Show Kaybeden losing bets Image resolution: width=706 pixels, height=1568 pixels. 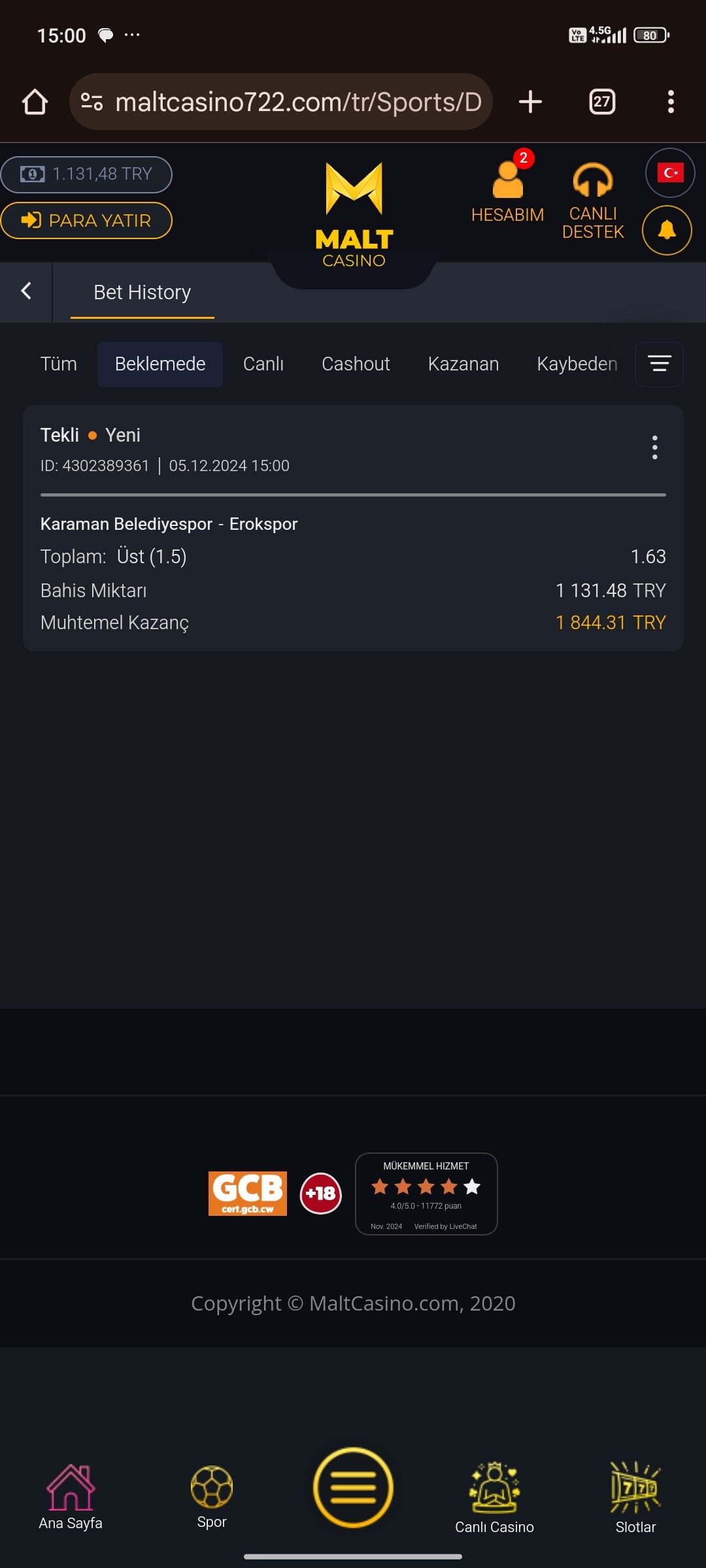pos(577,364)
